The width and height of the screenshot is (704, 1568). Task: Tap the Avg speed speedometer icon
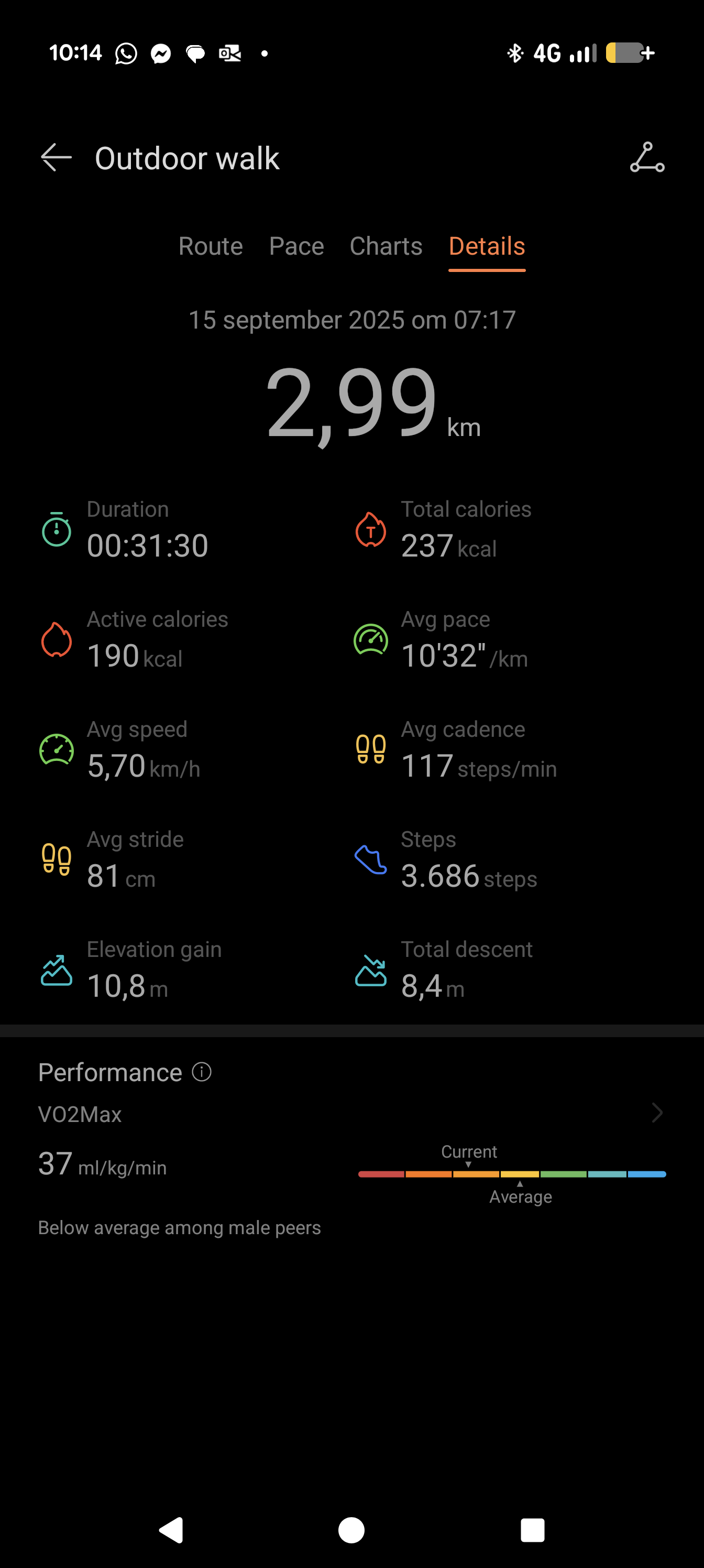56,750
